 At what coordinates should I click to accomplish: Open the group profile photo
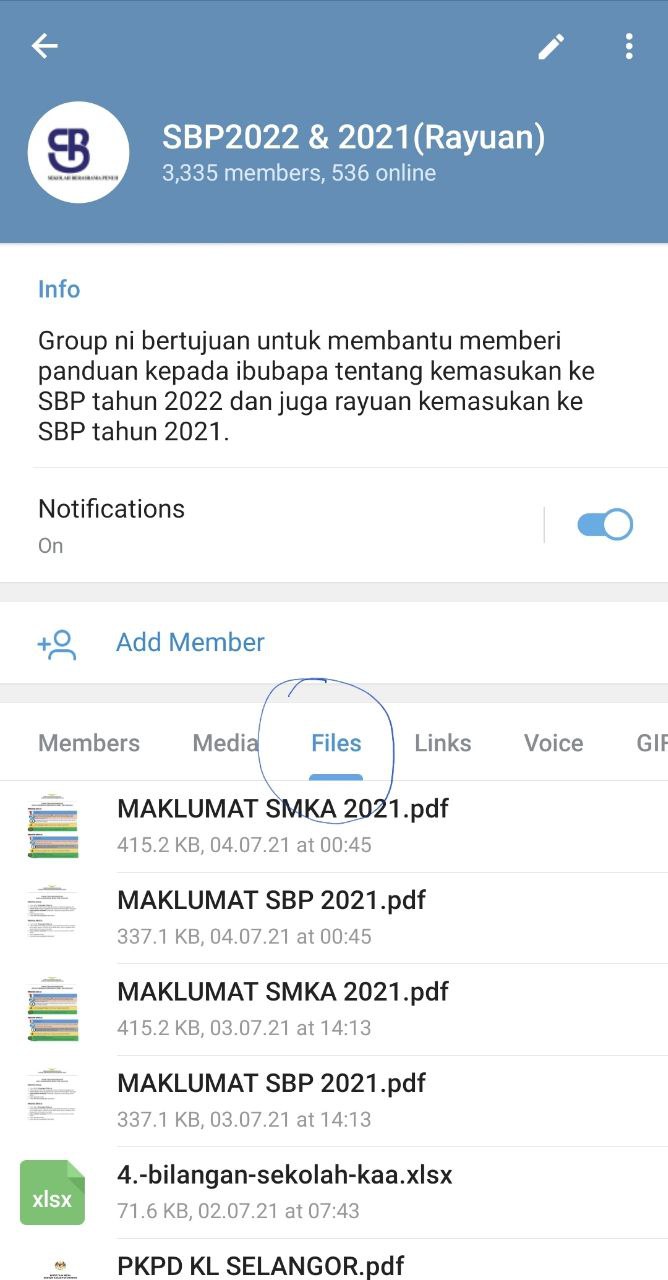(x=78, y=152)
